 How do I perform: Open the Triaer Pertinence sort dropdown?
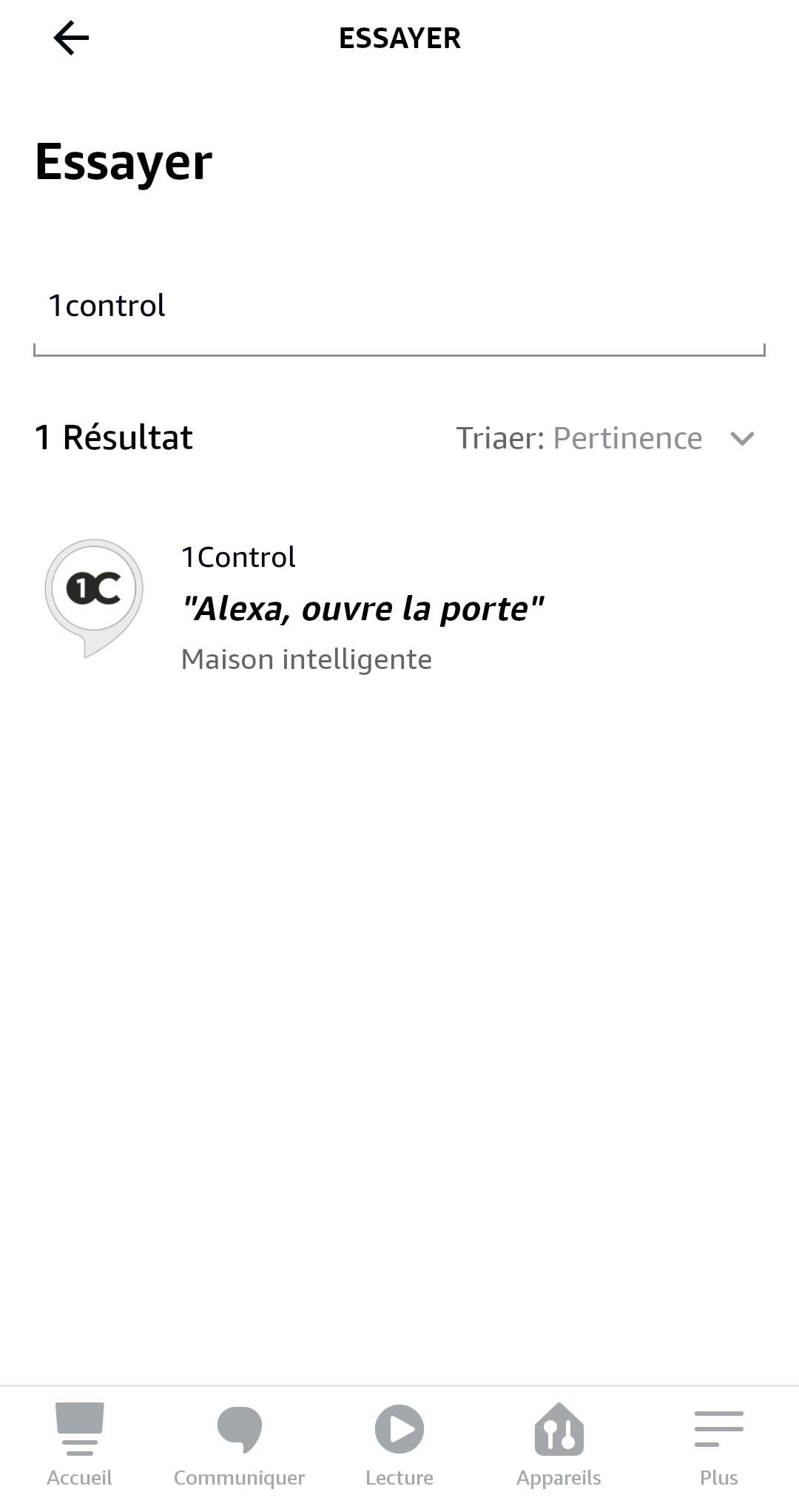coord(605,438)
